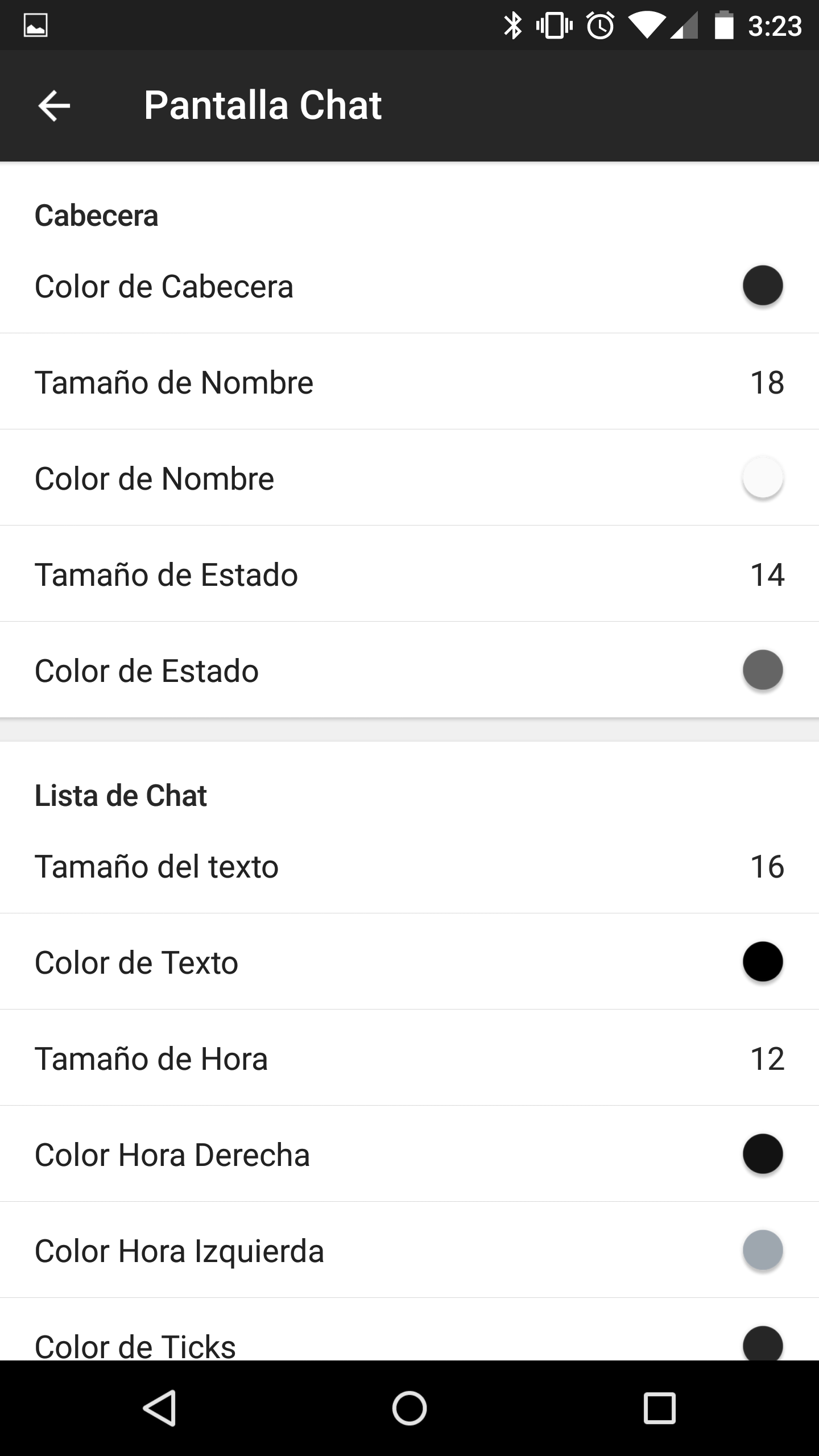
Task: Open the Color de Nombre row
Action: [409, 478]
